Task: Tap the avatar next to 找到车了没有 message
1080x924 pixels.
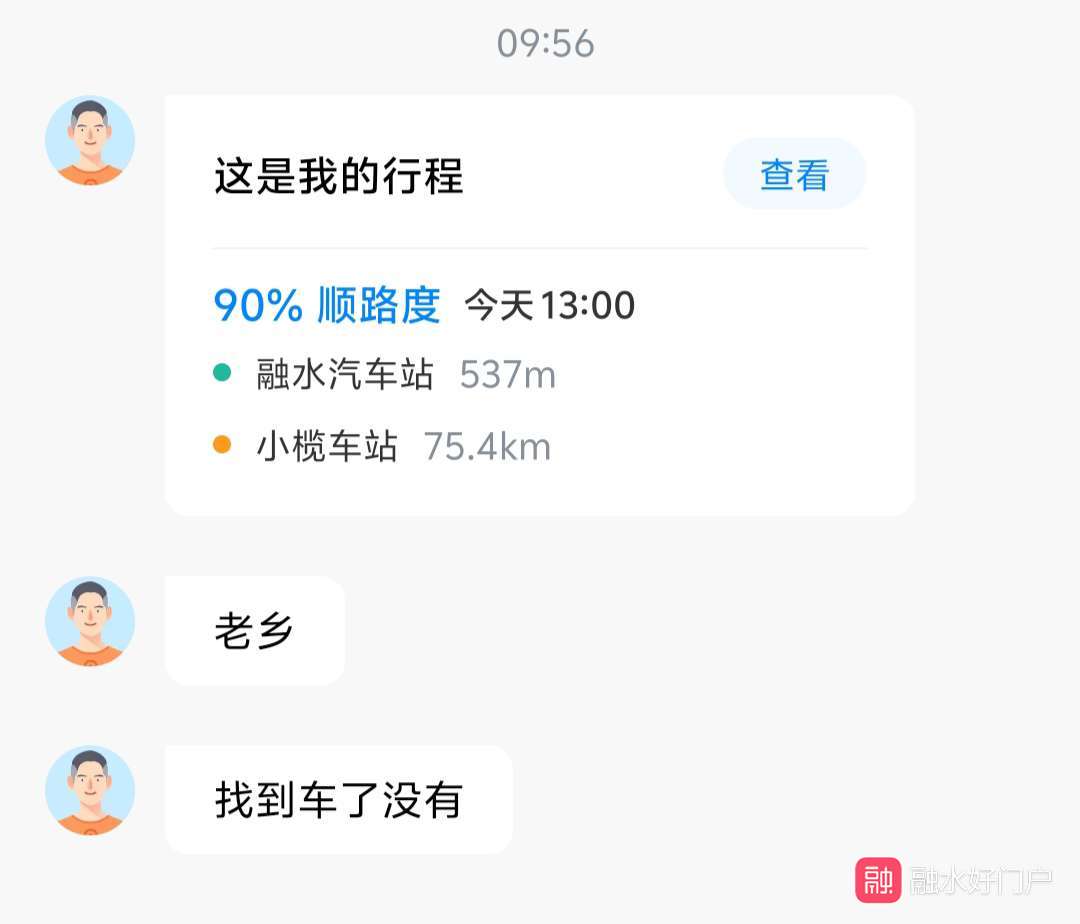Action: (90, 790)
